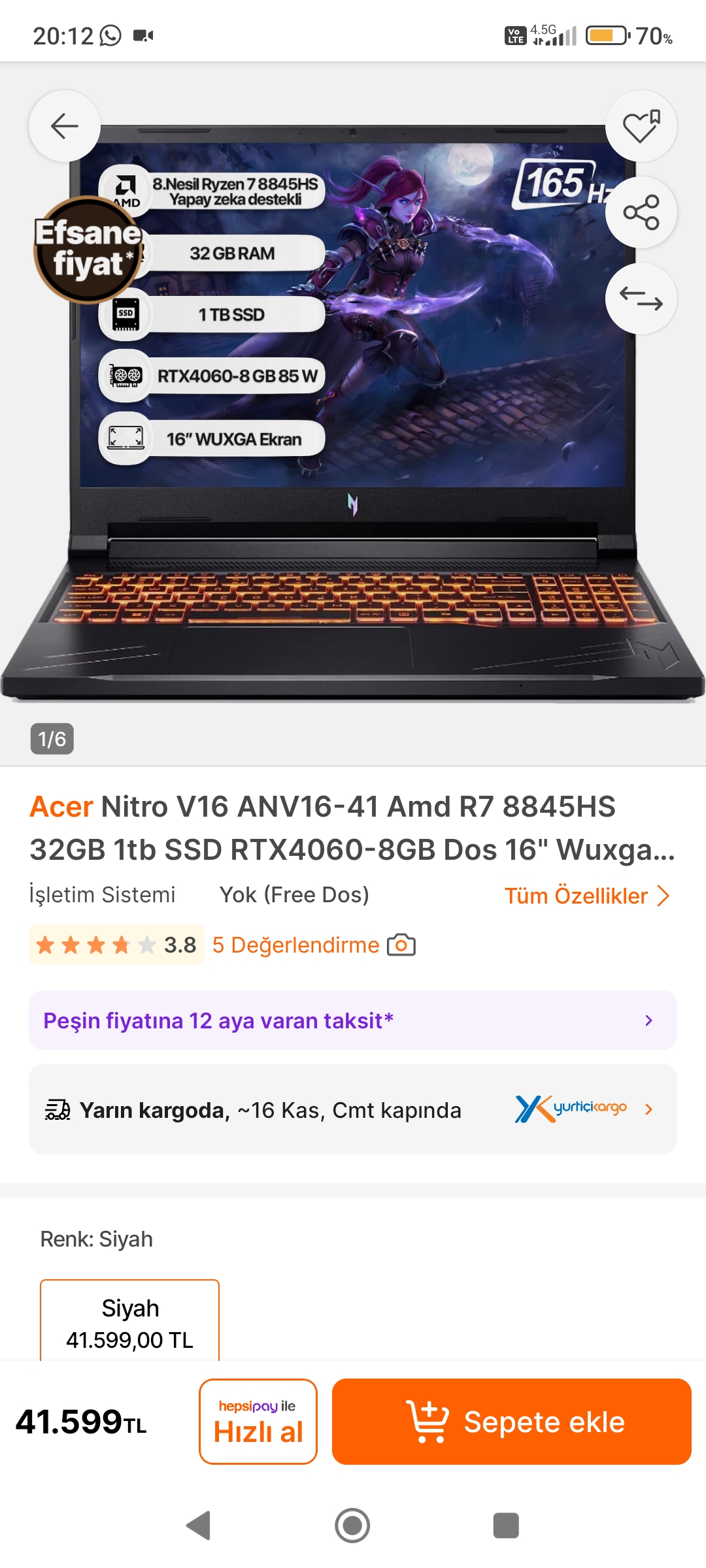The height and width of the screenshot is (1568, 706).
Task: Open the product comparison arrows
Action: pos(641,299)
